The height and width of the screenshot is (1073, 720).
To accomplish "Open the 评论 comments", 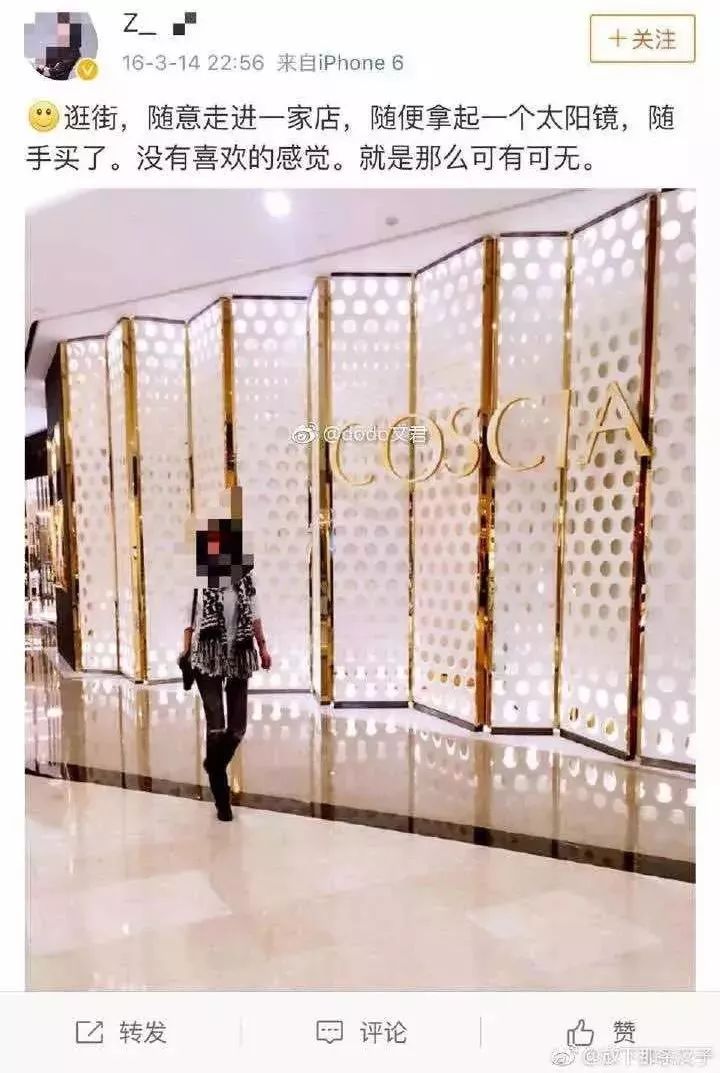I will click(361, 1032).
